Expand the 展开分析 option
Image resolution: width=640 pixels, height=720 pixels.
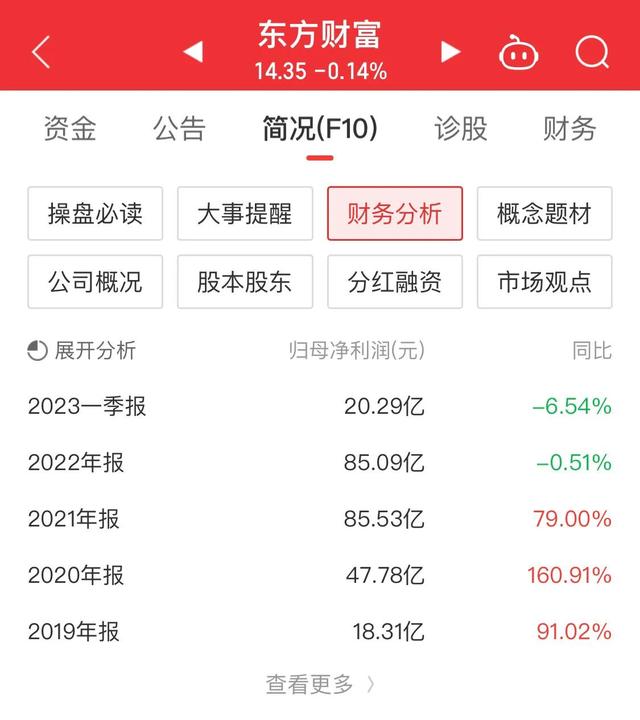(x=82, y=351)
